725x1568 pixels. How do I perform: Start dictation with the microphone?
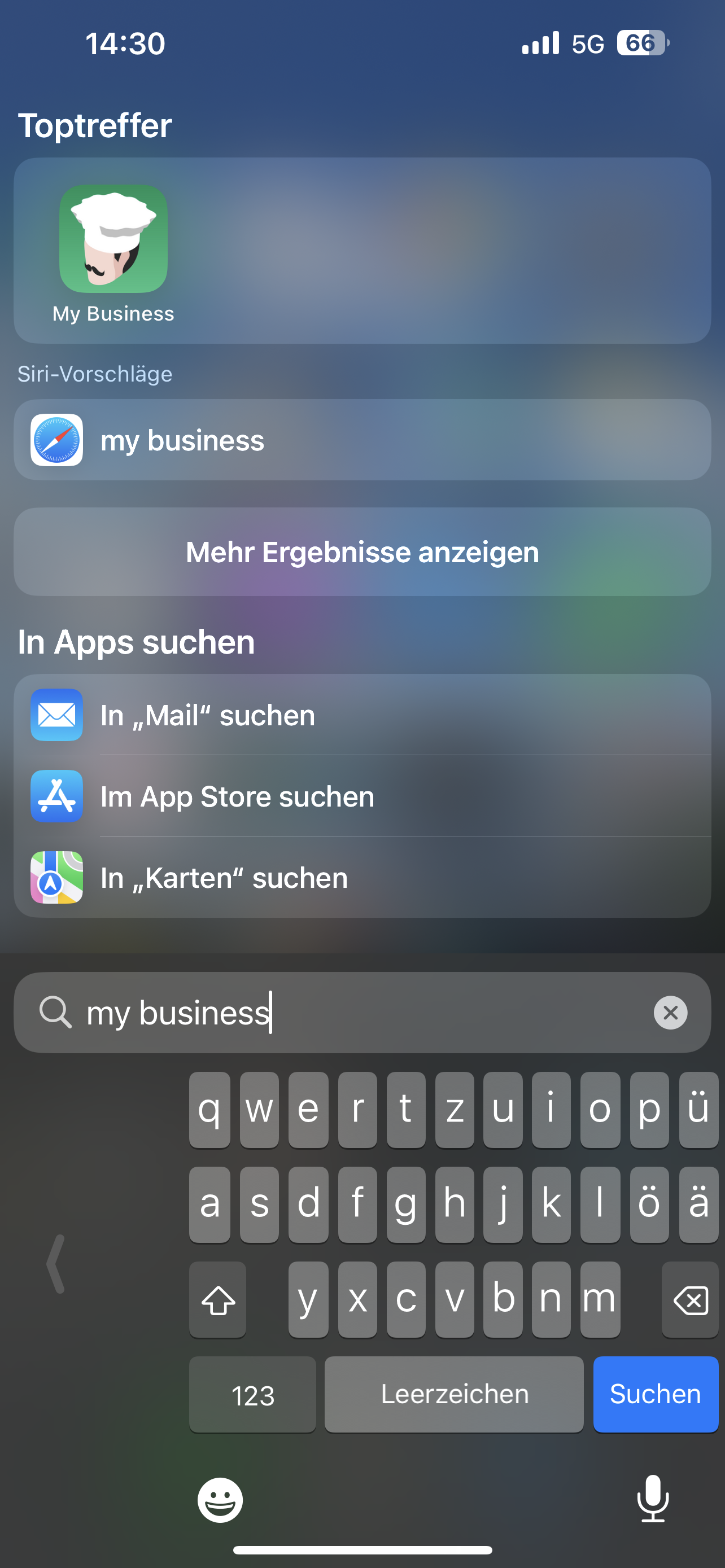tap(653, 1499)
